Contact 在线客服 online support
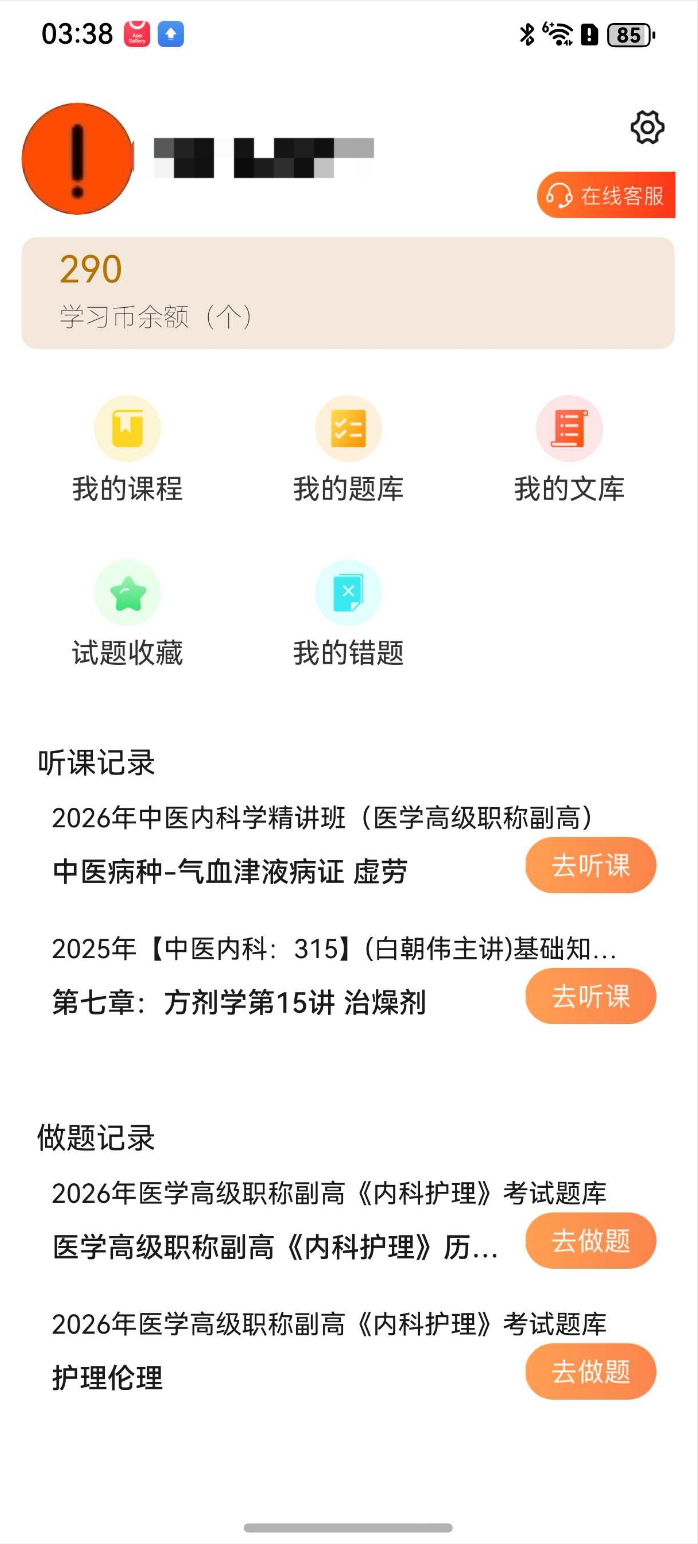 [x=606, y=195]
